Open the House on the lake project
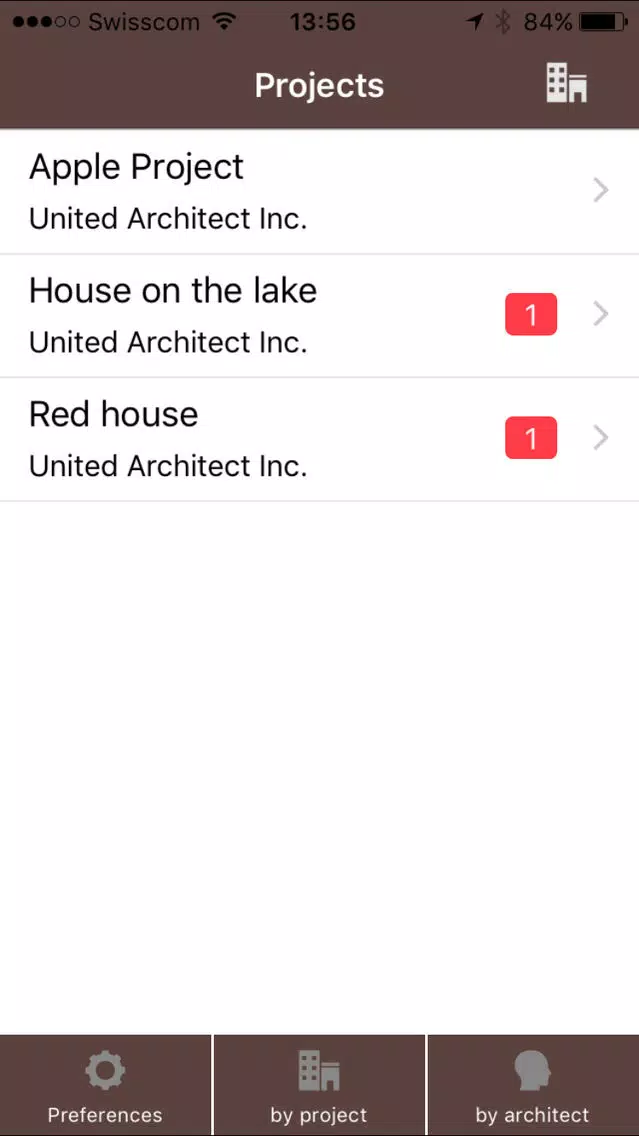The width and height of the screenshot is (639, 1136). tap(320, 316)
